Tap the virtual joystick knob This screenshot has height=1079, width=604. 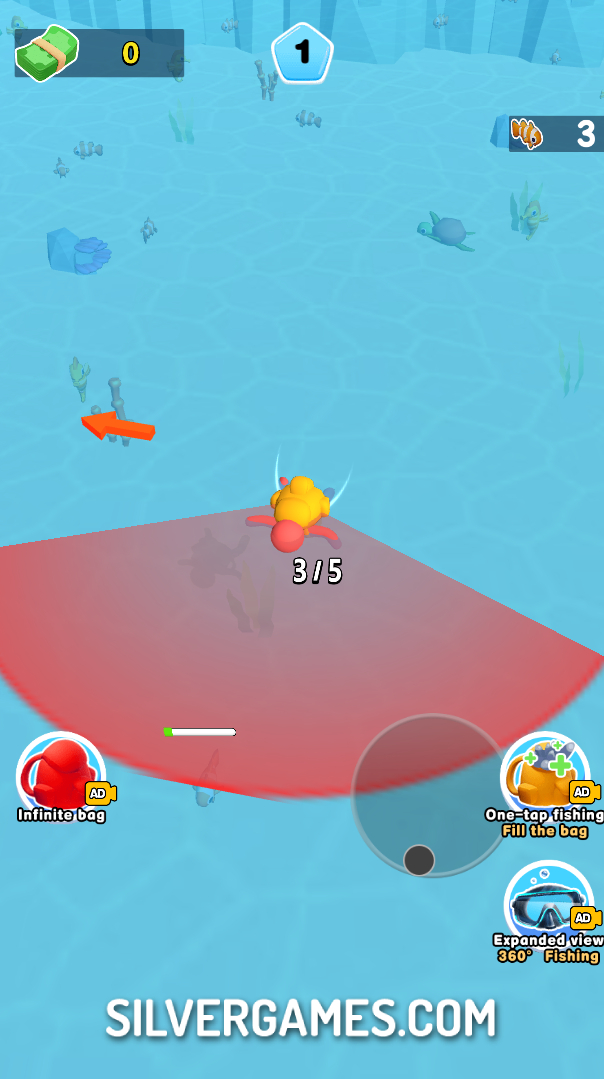click(419, 859)
